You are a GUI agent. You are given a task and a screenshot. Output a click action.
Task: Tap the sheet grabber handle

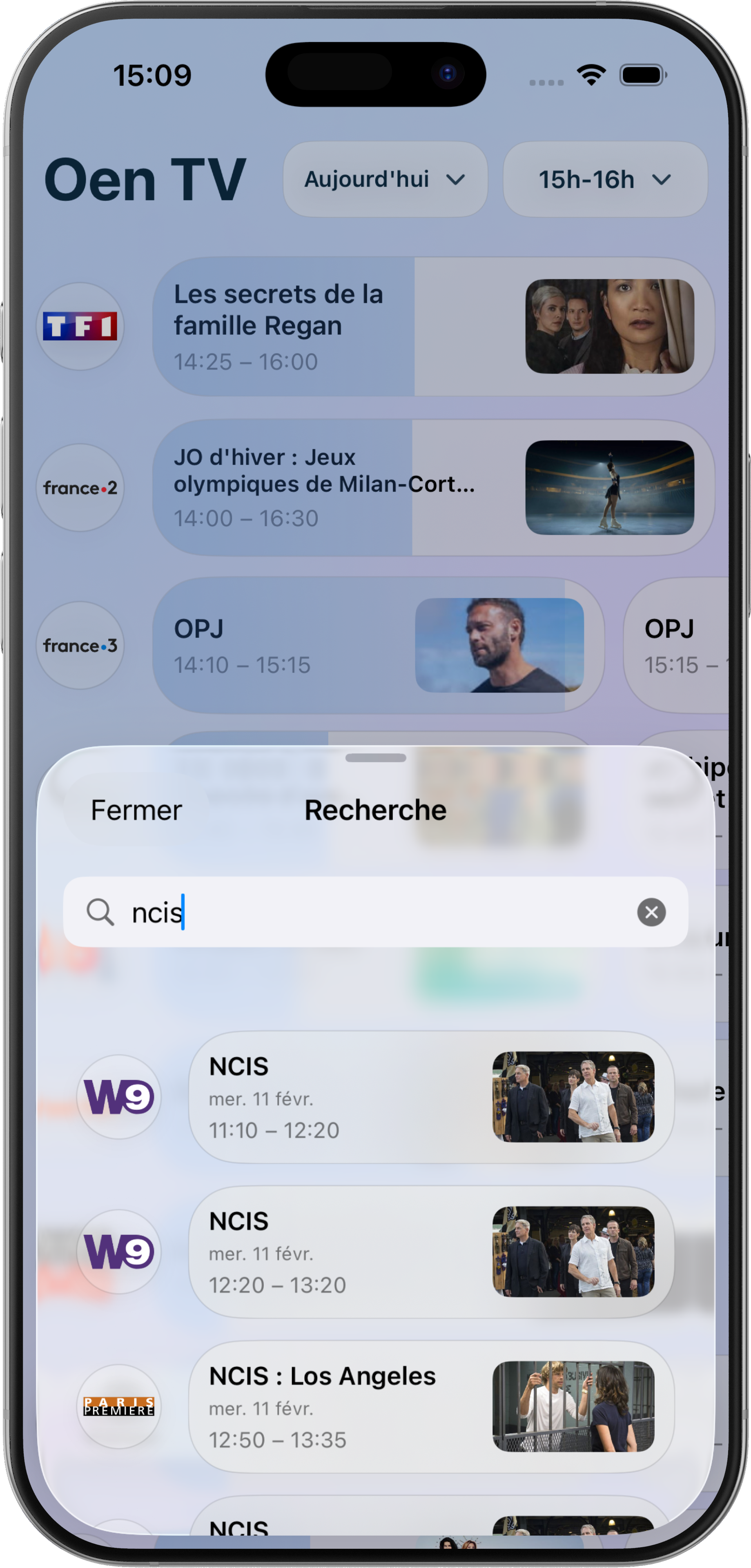[376, 758]
